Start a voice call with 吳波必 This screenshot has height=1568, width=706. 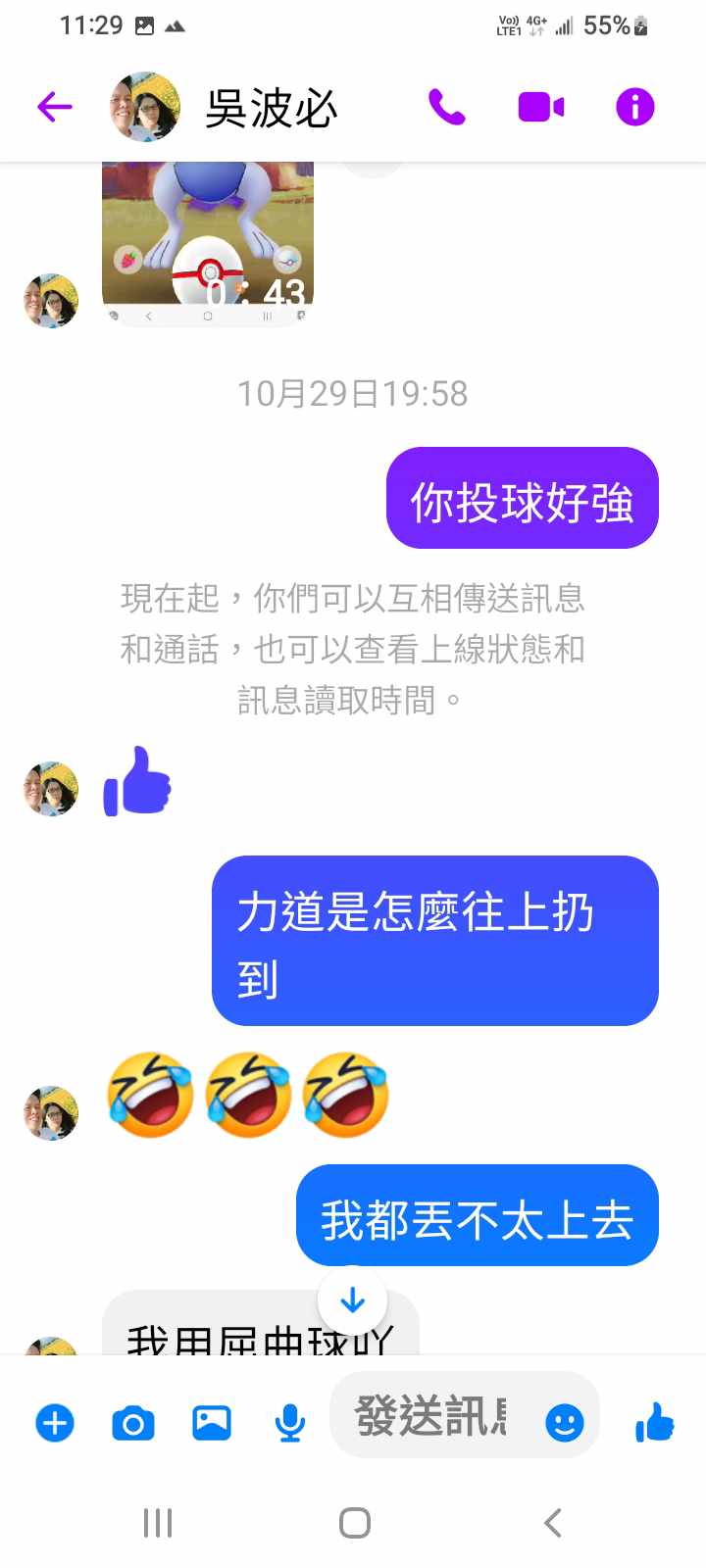[x=446, y=107]
